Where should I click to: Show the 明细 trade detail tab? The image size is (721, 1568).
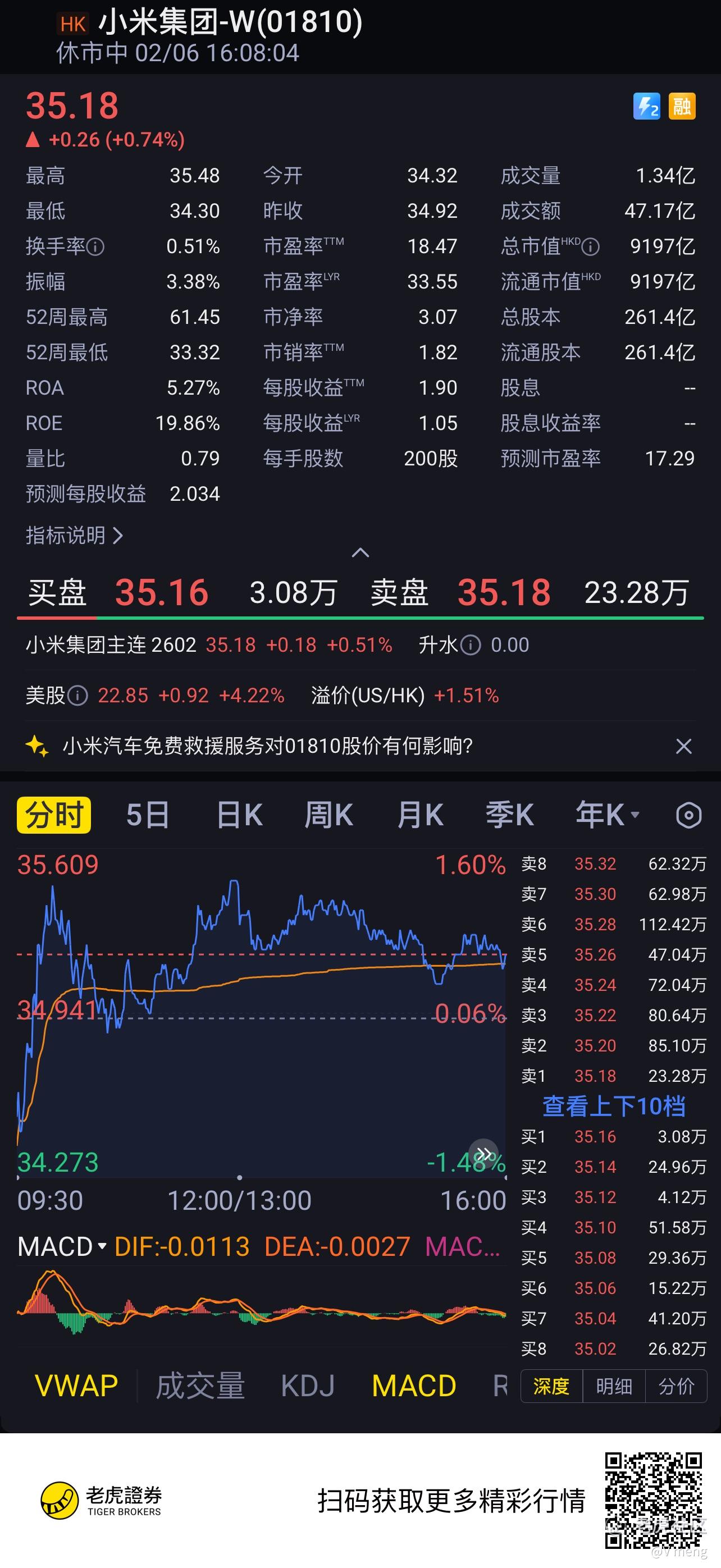[614, 1386]
